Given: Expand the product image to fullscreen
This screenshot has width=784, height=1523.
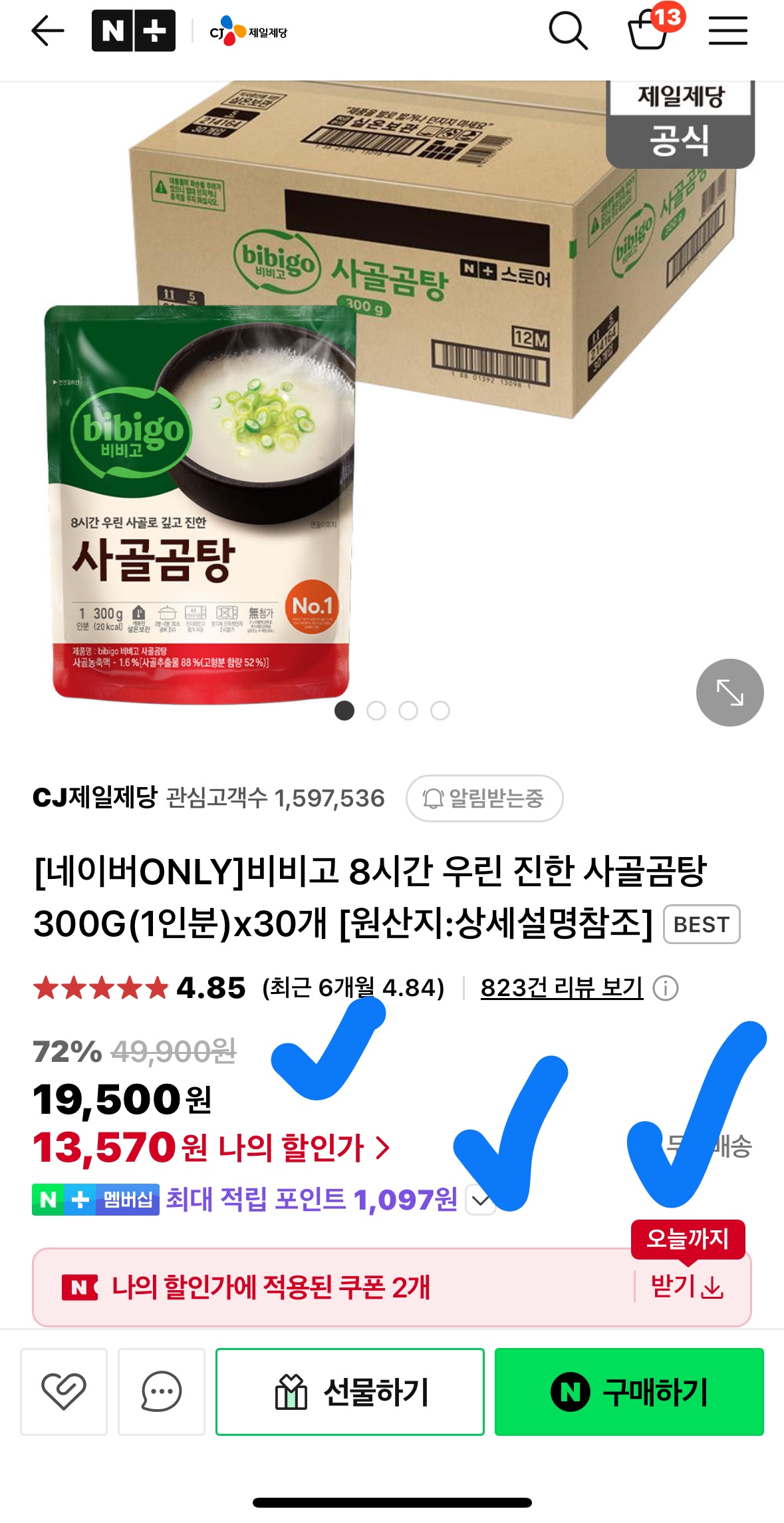Looking at the screenshot, I should [730, 694].
